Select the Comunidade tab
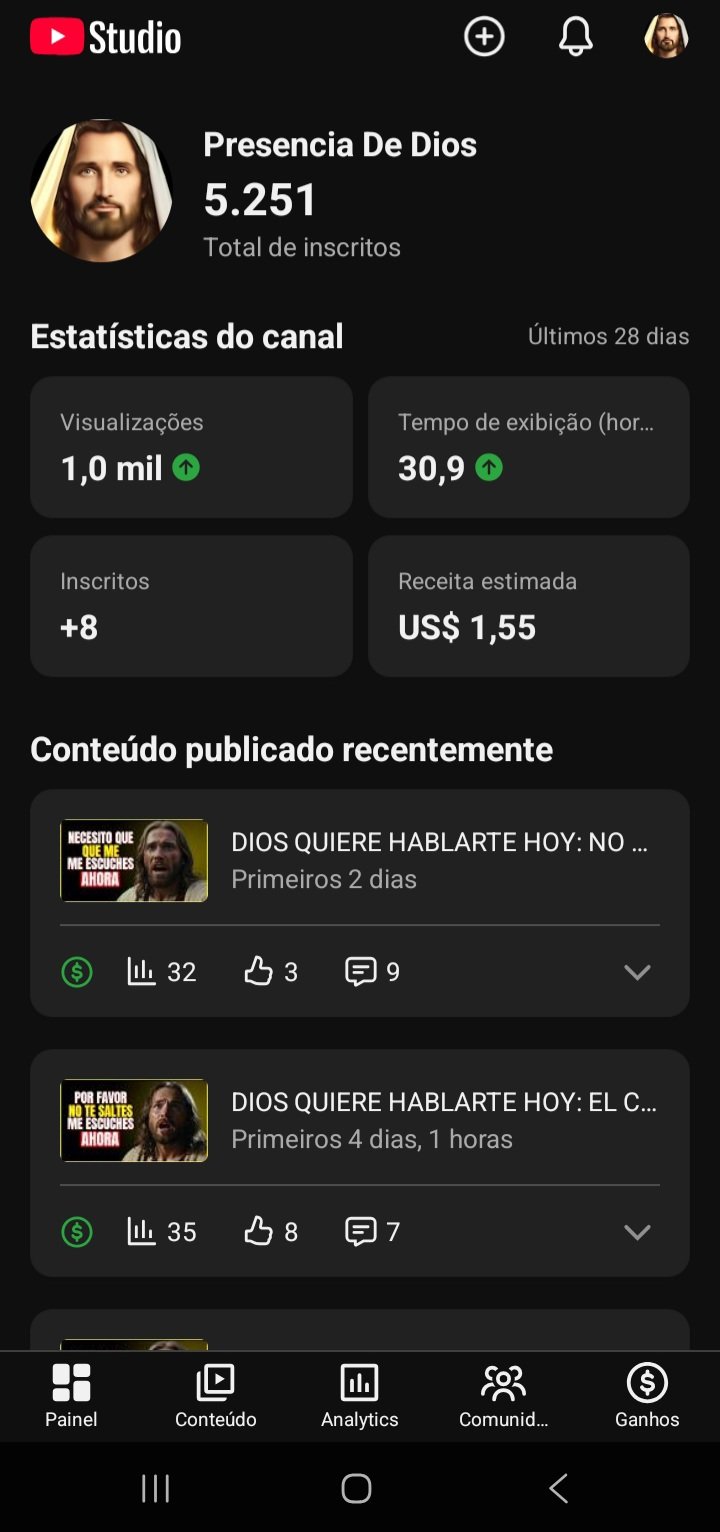 [504, 1396]
